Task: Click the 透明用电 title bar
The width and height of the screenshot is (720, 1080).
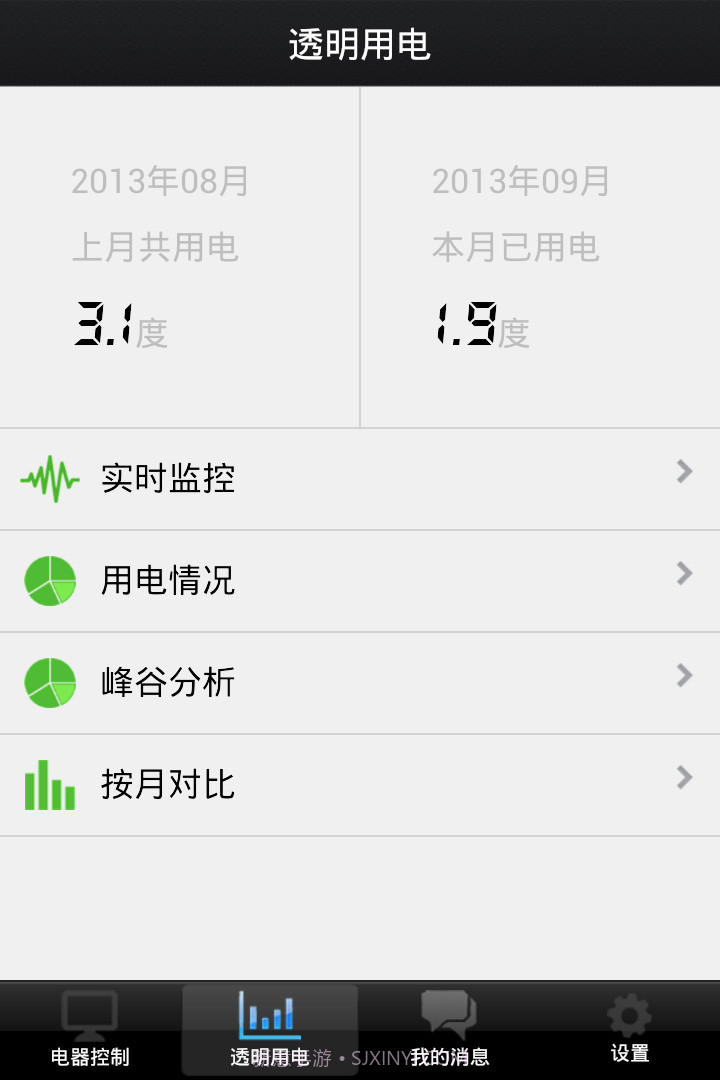Action: [360, 42]
